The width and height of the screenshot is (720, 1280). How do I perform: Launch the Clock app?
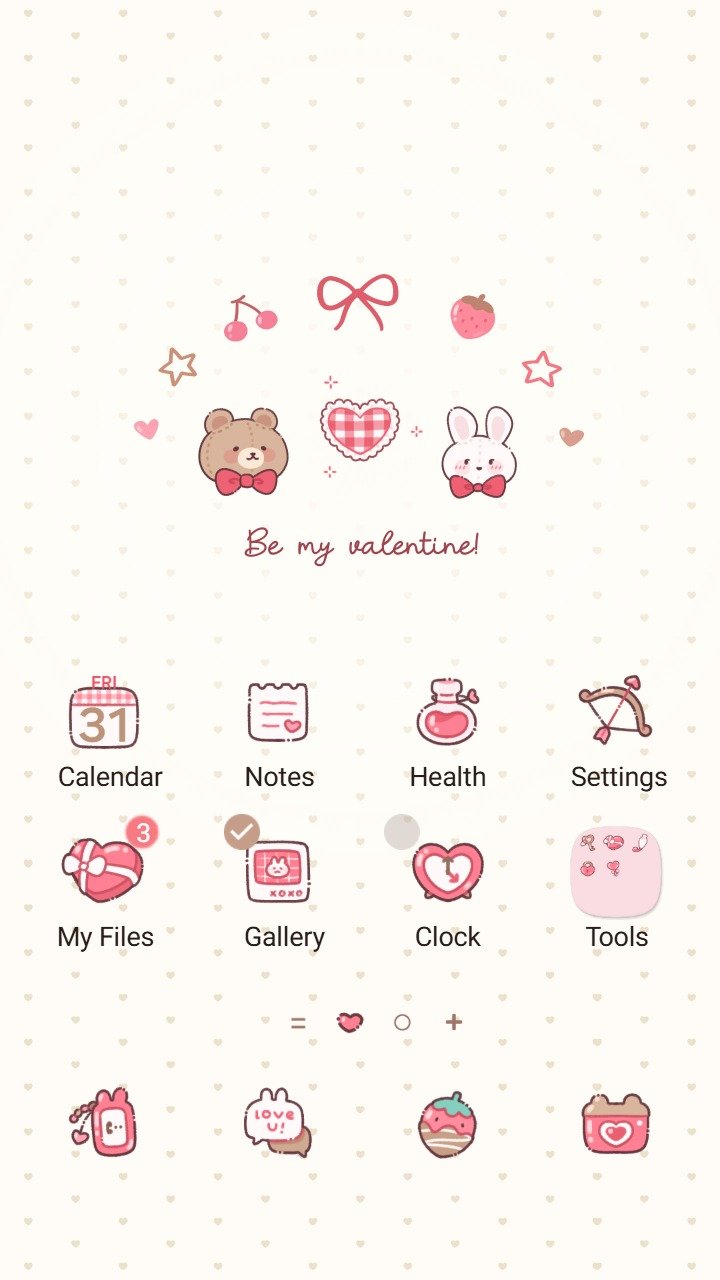tap(448, 872)
